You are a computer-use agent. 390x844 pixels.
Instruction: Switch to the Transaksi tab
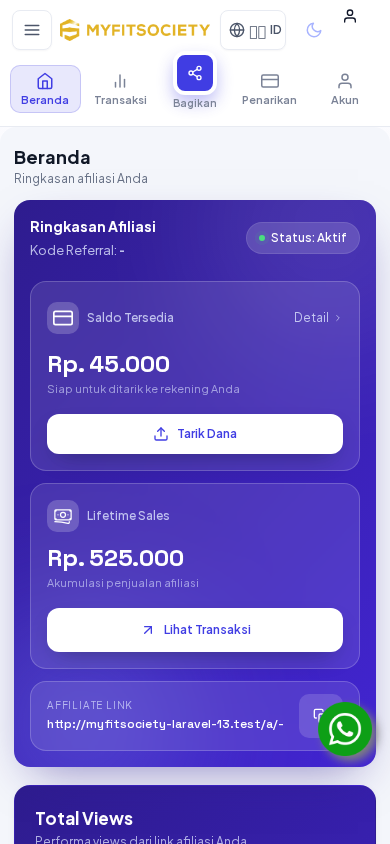120,89
